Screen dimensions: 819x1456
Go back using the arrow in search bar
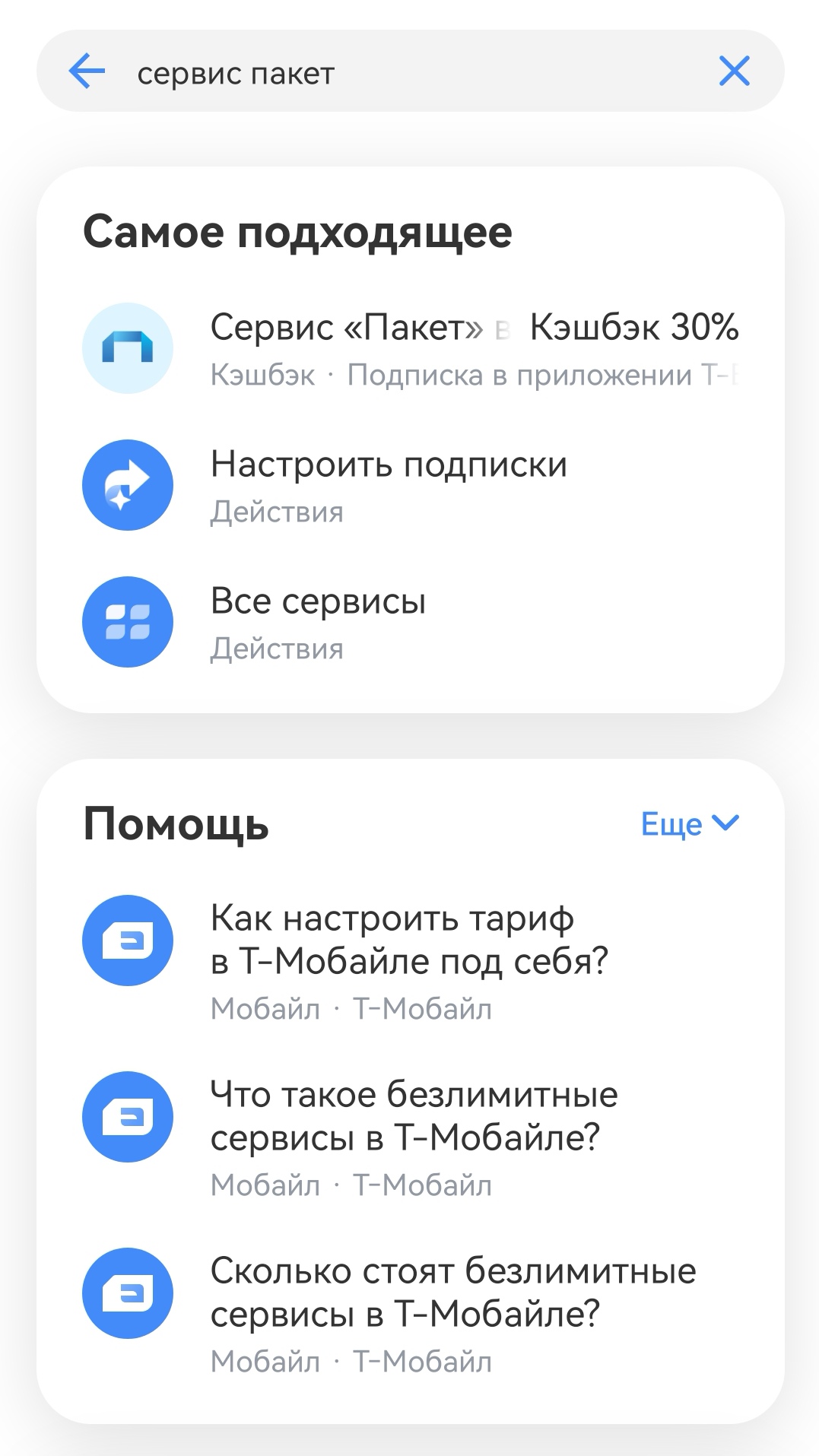(x=87, y=71)
